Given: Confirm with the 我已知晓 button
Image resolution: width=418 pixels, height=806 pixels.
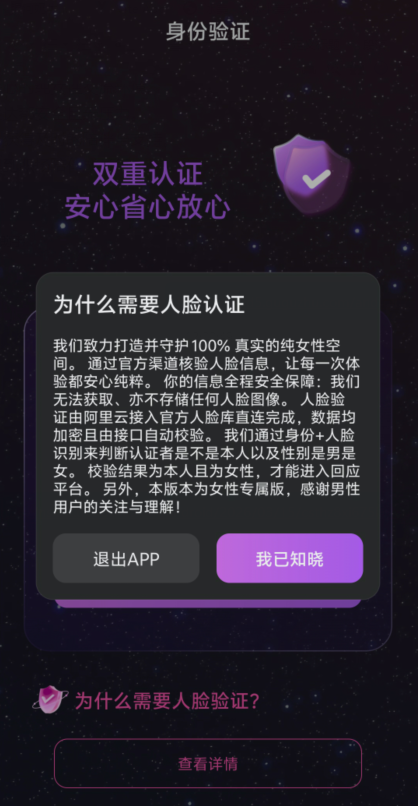Looking at the screenshot, I should pos(289,558).
